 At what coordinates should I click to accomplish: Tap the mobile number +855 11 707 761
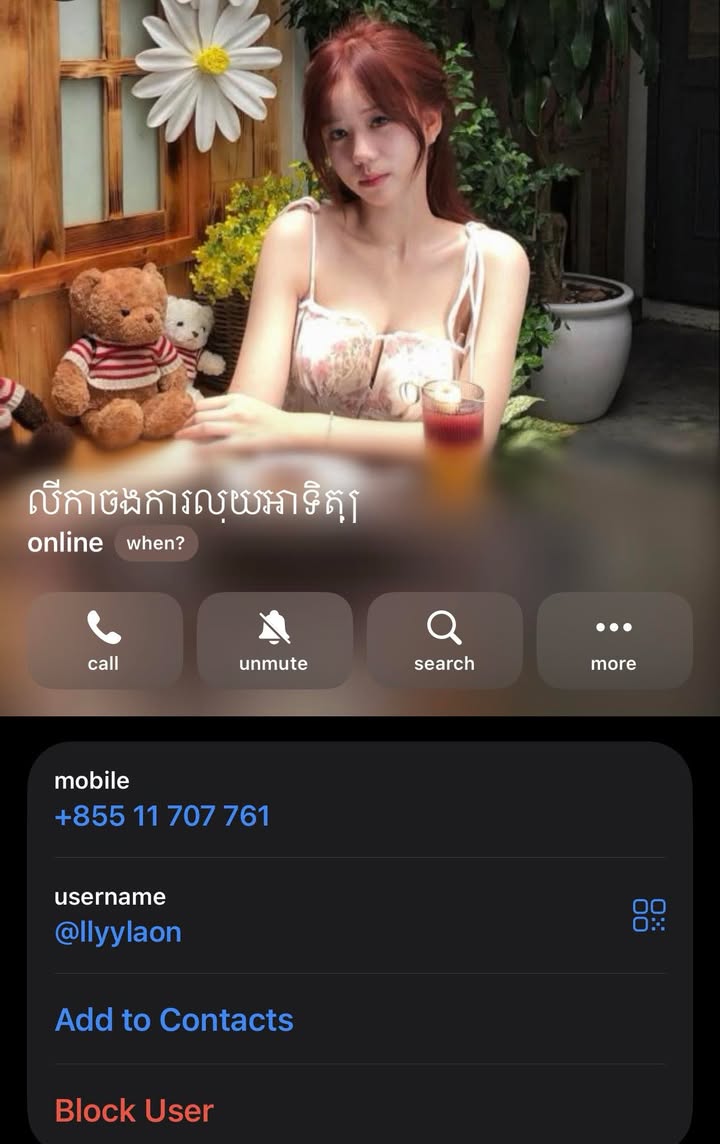click(x=162, y=816)
